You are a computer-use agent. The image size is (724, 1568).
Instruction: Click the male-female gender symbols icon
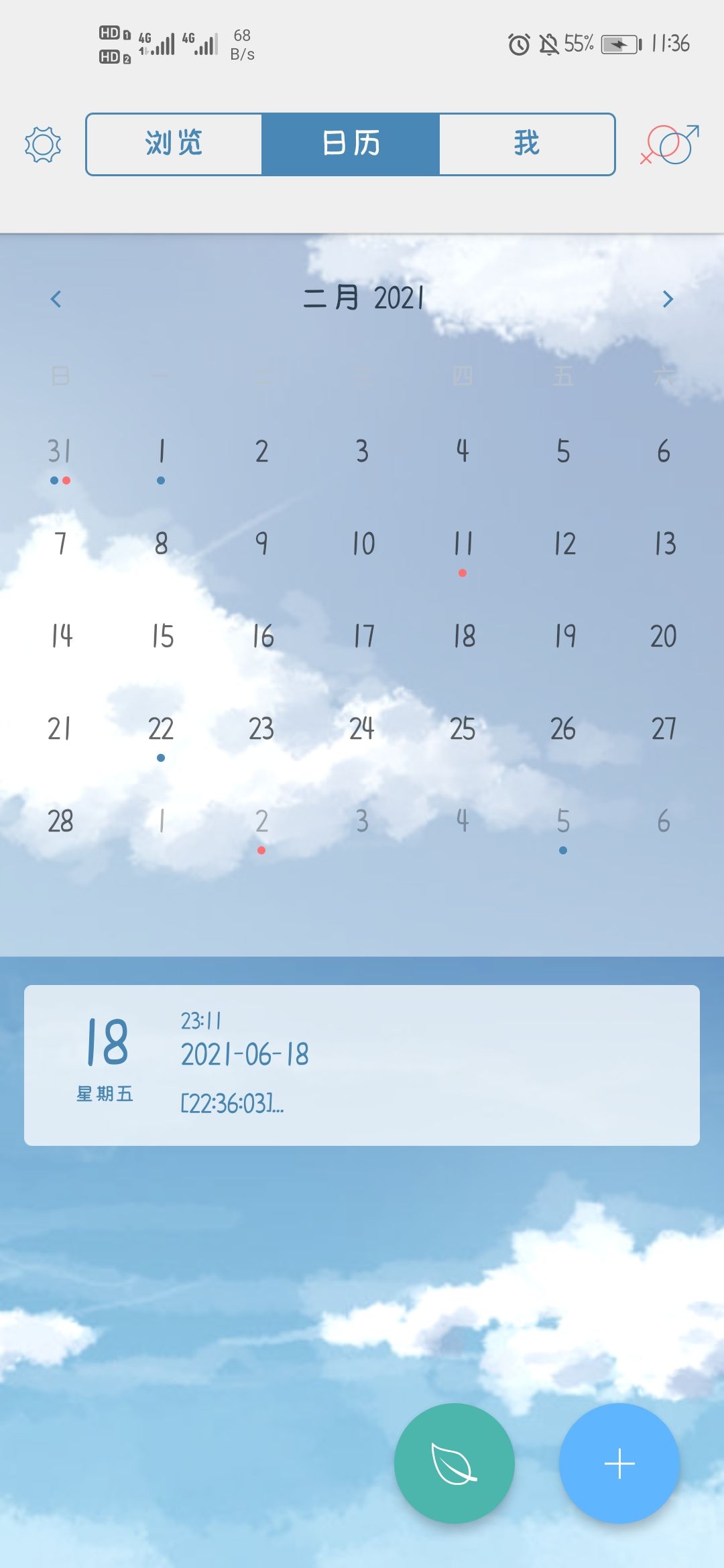pos(668,143)
